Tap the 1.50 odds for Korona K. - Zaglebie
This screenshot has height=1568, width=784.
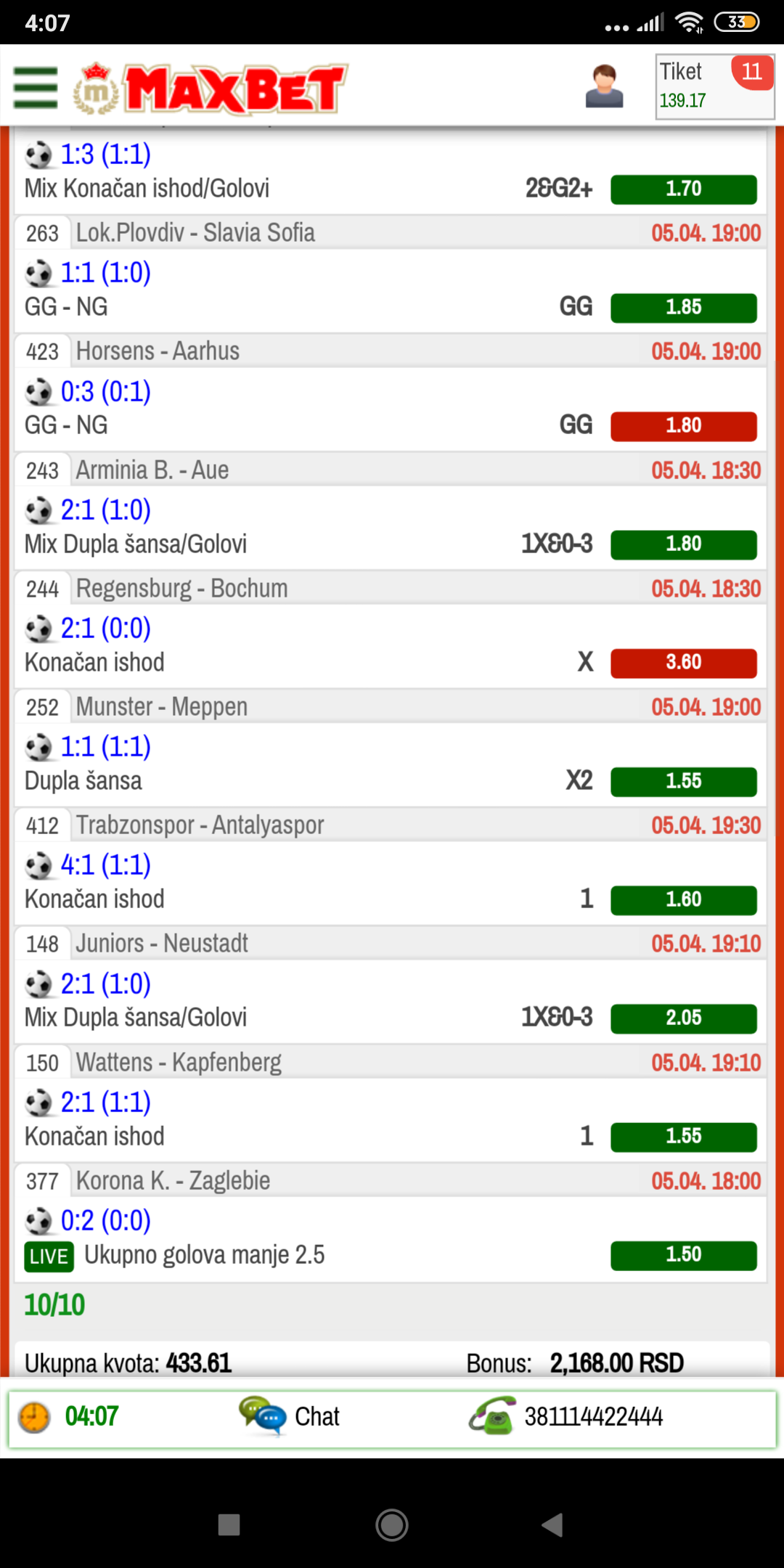click(x=683, y=1255)
